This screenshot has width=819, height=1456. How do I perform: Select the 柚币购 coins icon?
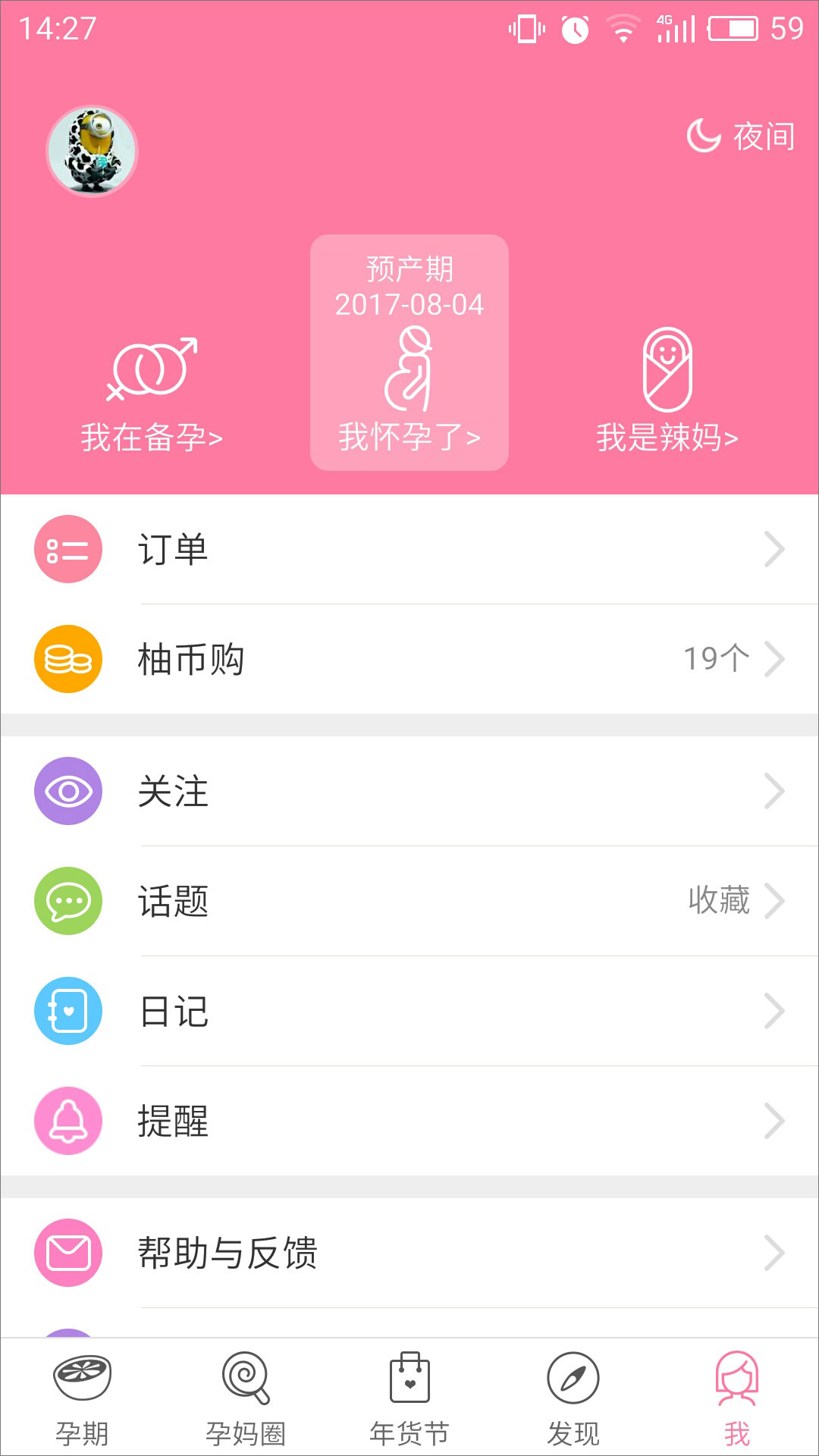coord(67,658)
